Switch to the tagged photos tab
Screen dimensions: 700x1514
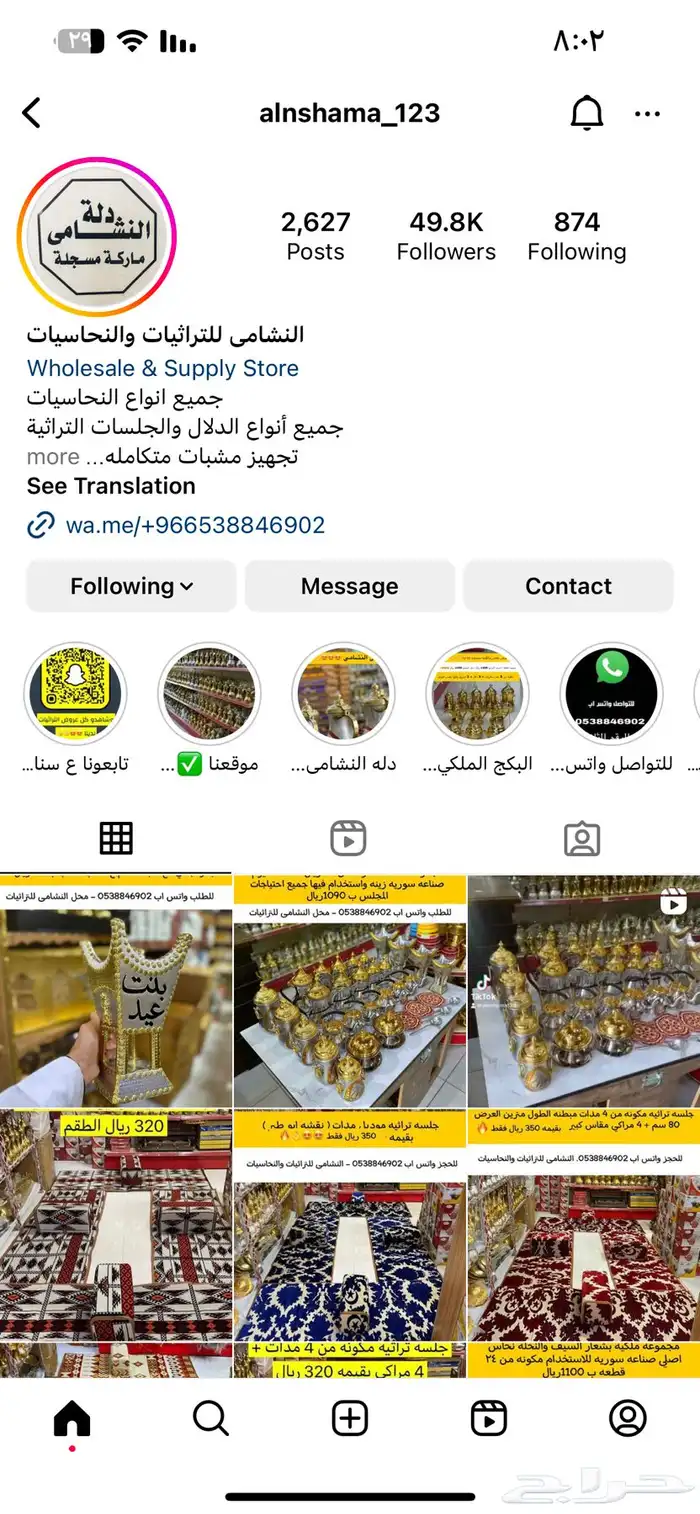coord(581,838)
